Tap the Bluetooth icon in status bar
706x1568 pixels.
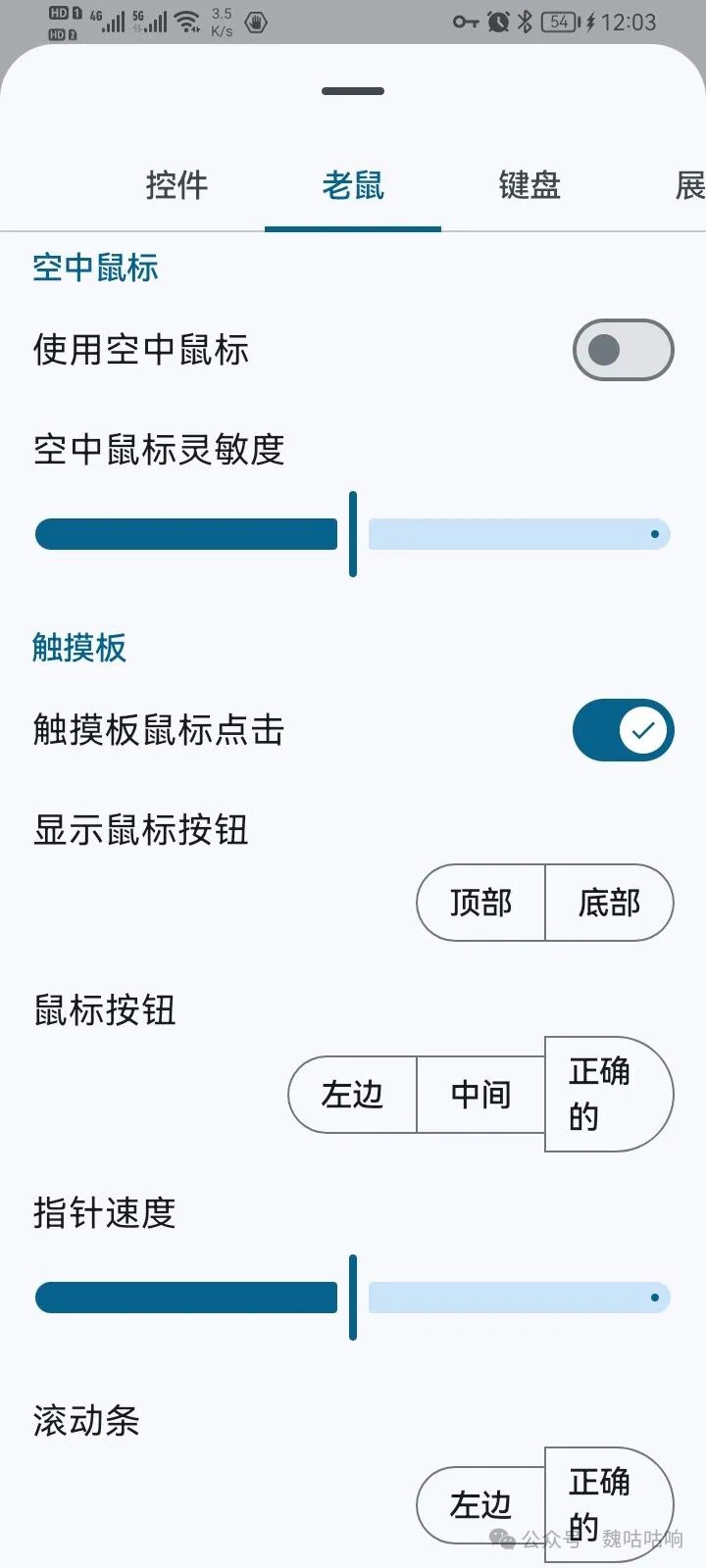coord(525,22)
